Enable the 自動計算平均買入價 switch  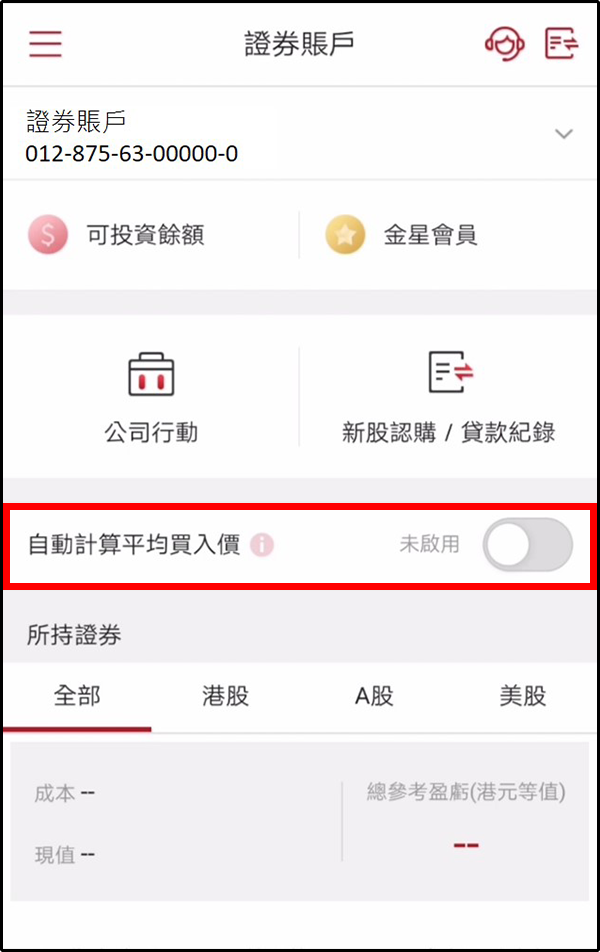(527, 546)
